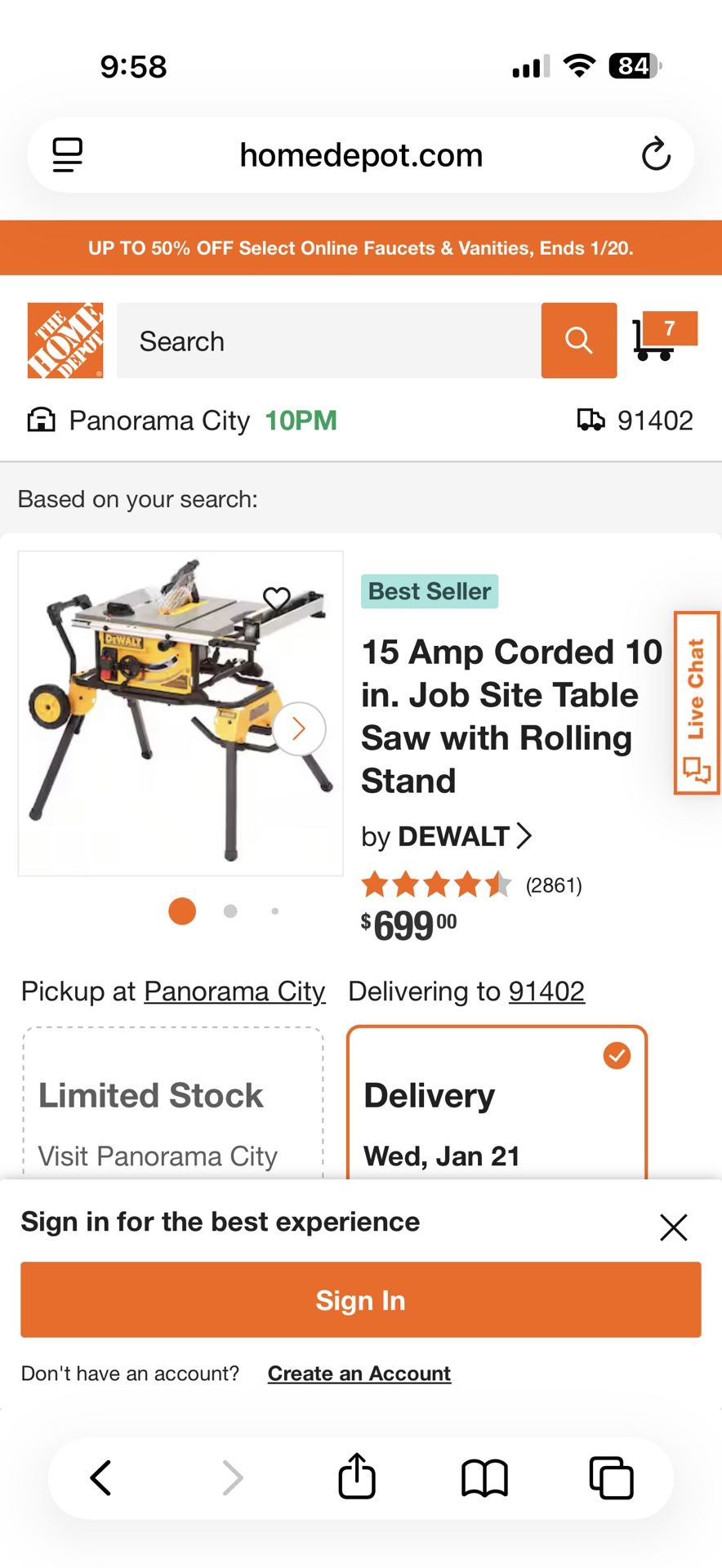Tap the Home Depot search field

pyautogui.click(x=328, y=341)
